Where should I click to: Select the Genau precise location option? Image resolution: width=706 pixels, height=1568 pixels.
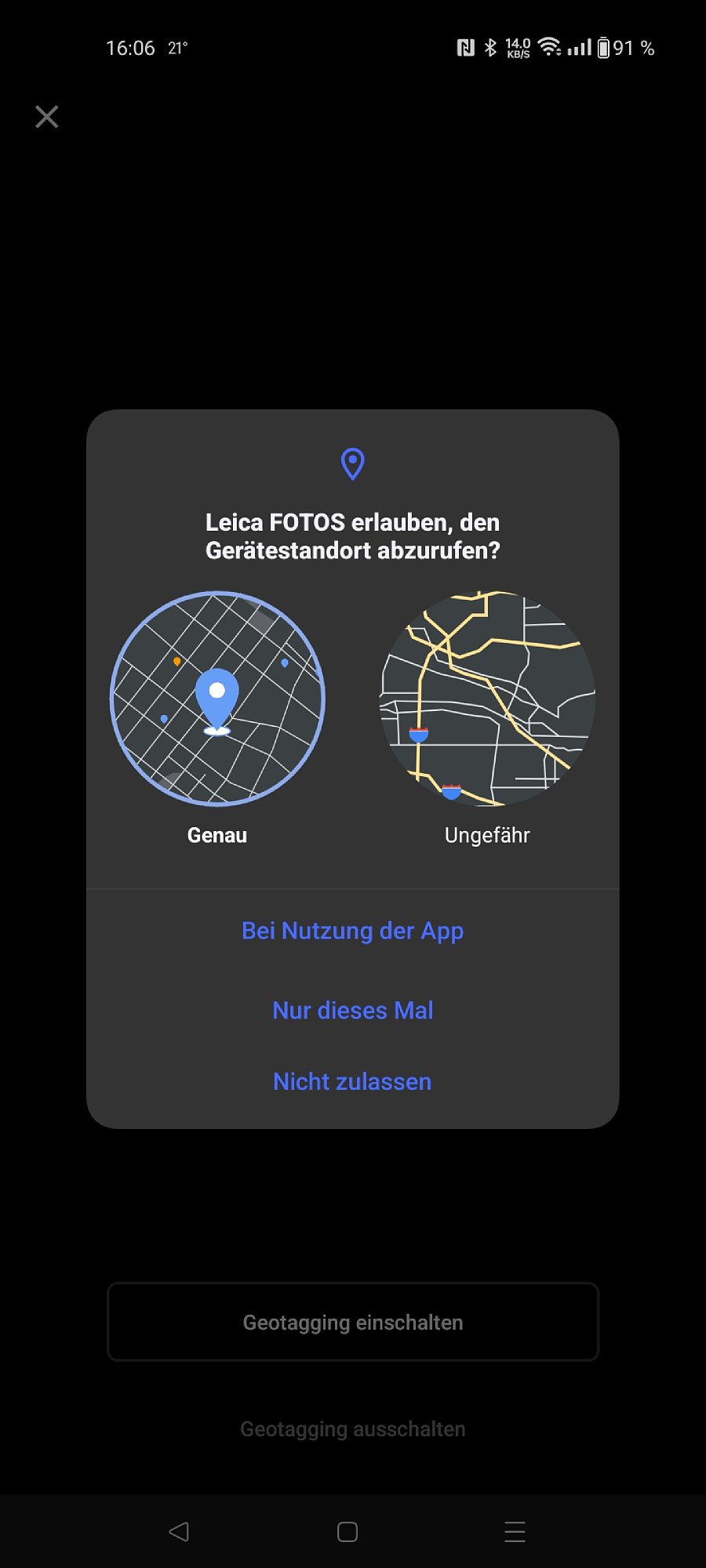click(x=217, y=699)
